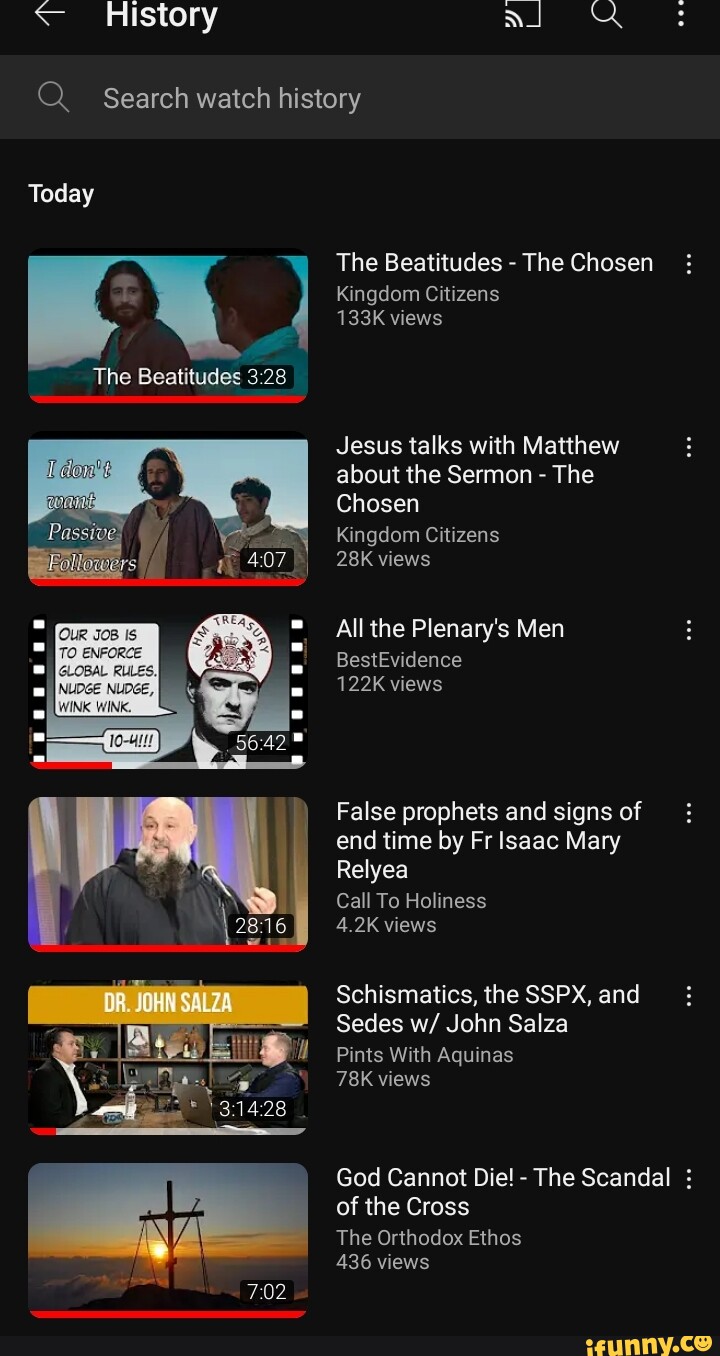Image resolution: width=720 pixels, height=1356 pixels.
Task: Open options menu for All the Plenary's Men
Action: [689, 629]
